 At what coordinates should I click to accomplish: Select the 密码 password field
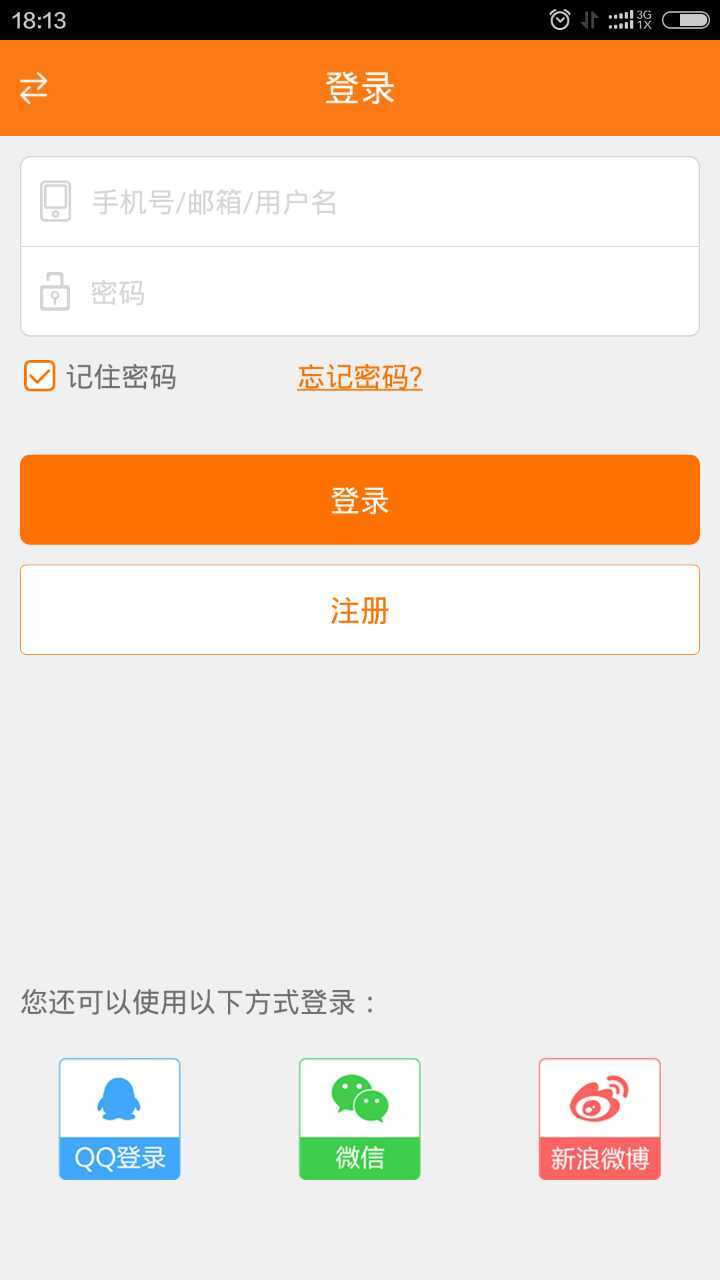pos(390,292)
